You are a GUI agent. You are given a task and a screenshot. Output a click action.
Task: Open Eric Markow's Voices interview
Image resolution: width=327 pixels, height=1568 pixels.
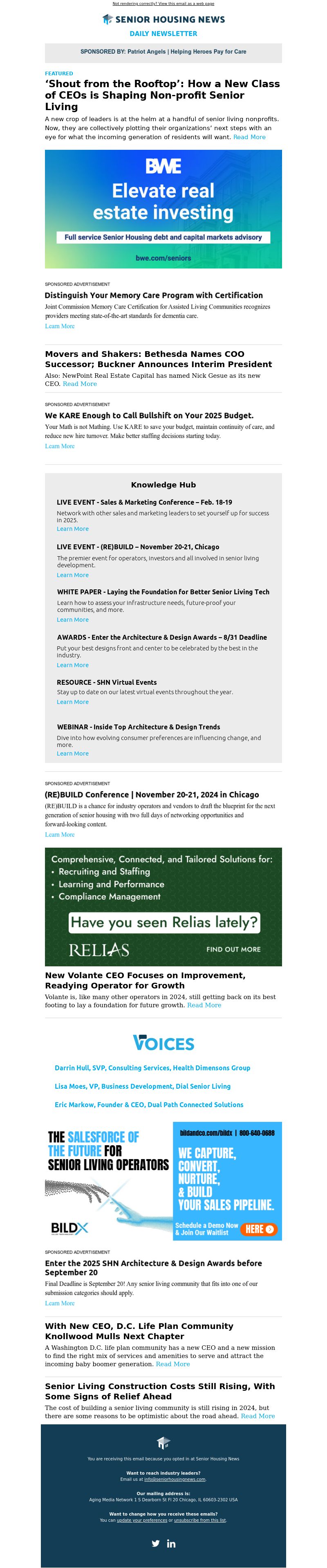(148, 1104)
